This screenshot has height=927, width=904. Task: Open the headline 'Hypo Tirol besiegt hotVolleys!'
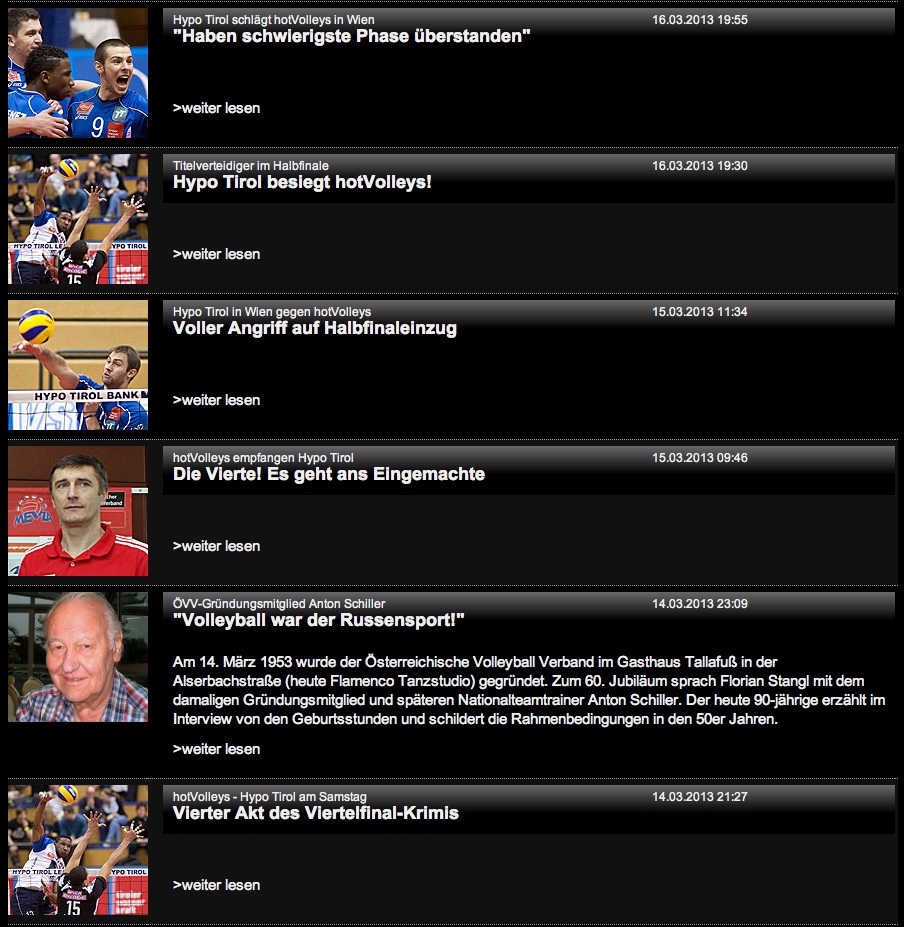[x=302, y=182]
